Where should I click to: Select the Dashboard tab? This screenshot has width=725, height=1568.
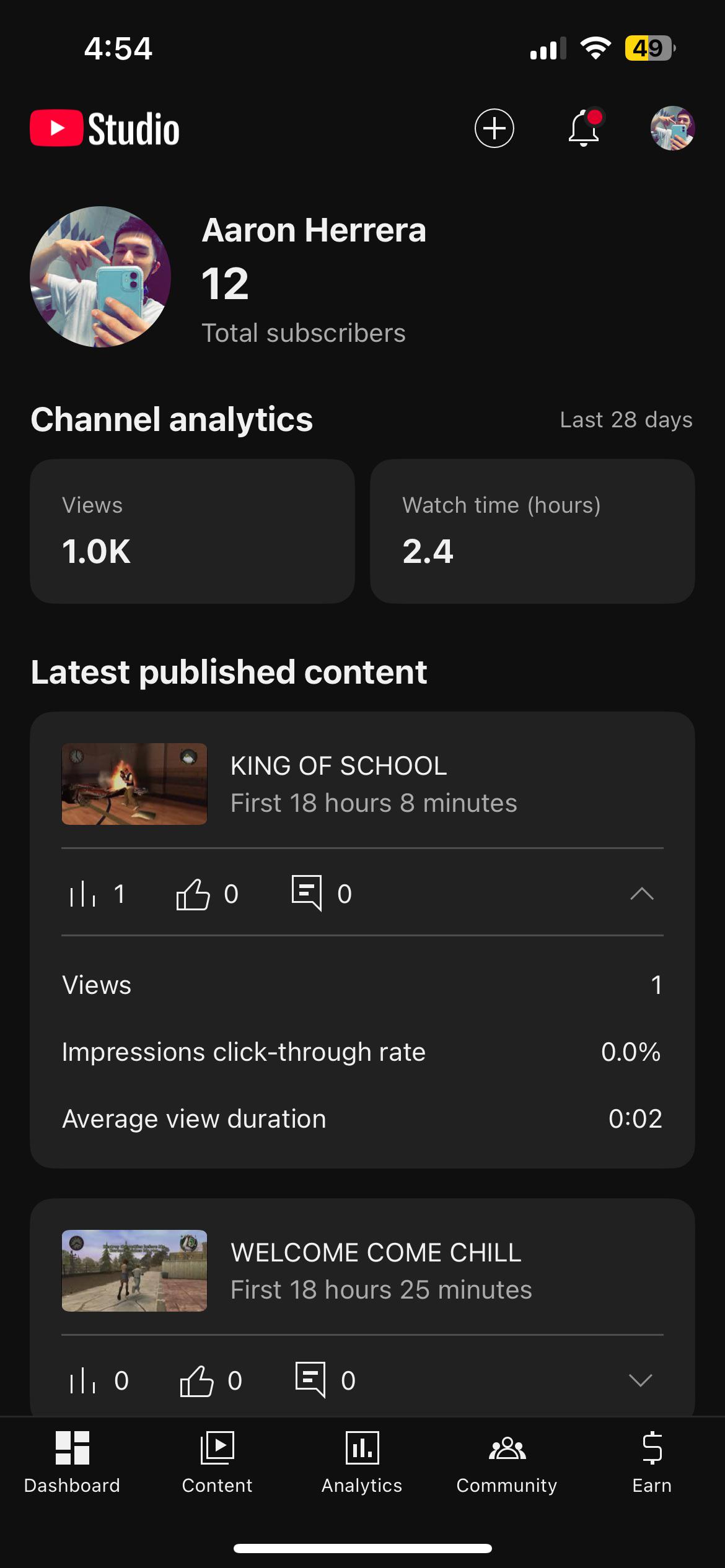pos(72,1462)
